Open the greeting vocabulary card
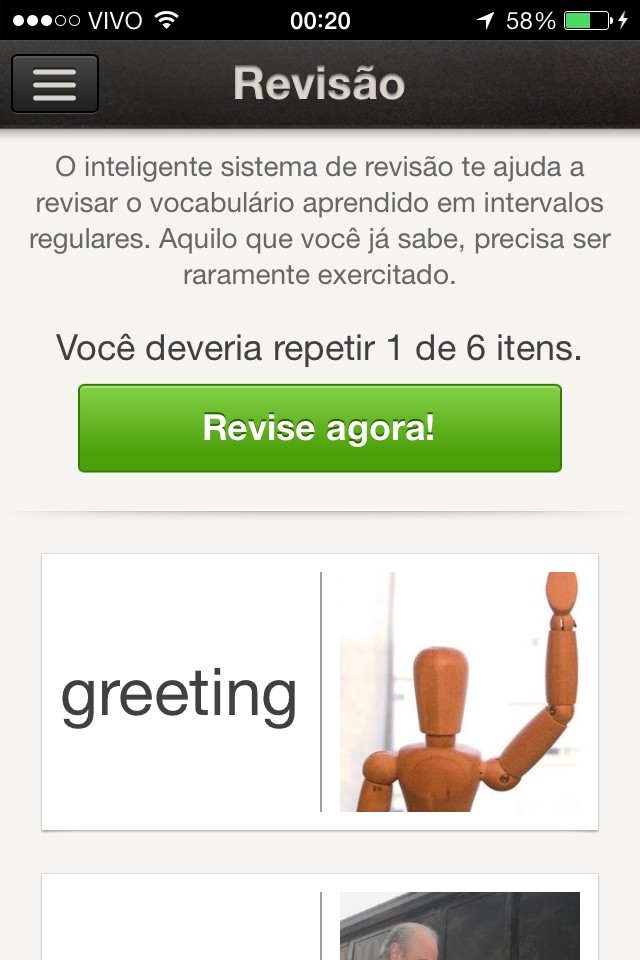The image size is (640, 960). pyautogui.click(x=319, y=692)
